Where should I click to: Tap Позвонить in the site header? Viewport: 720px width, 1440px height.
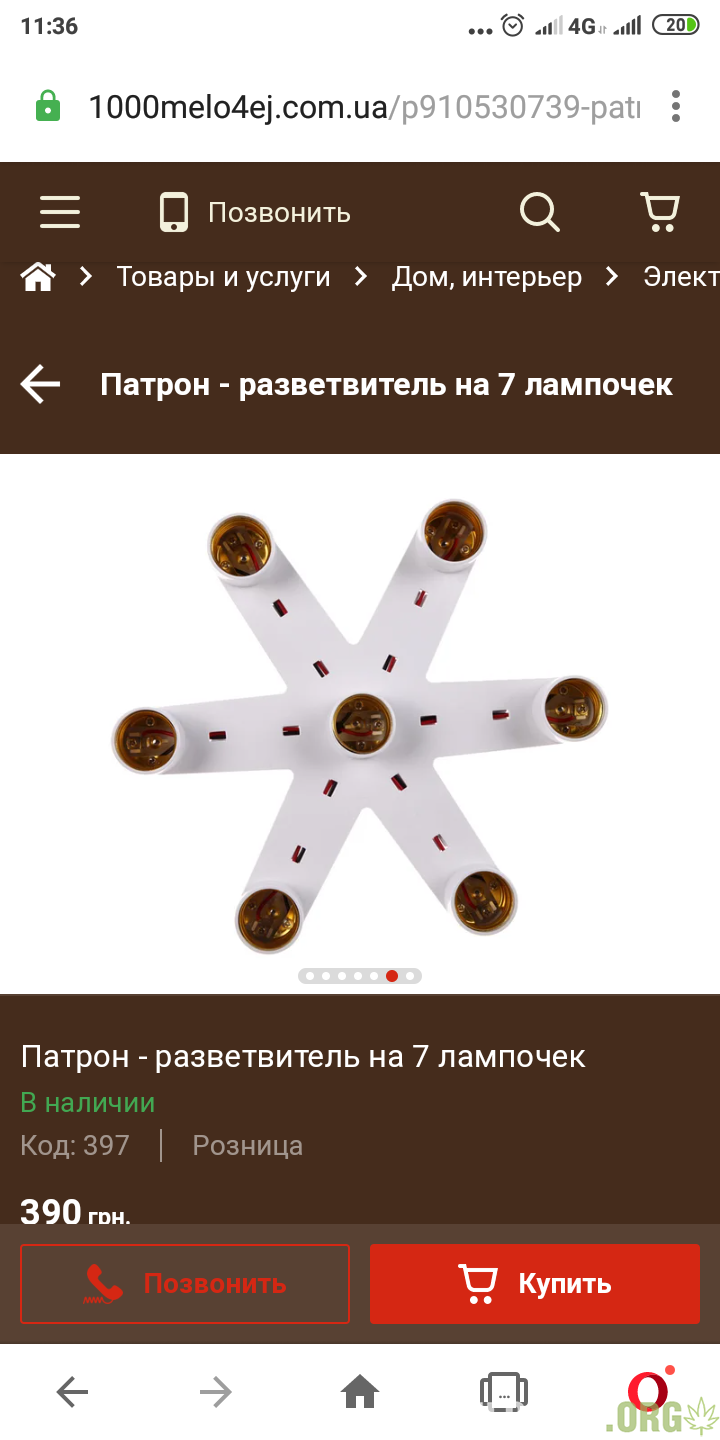255,212
